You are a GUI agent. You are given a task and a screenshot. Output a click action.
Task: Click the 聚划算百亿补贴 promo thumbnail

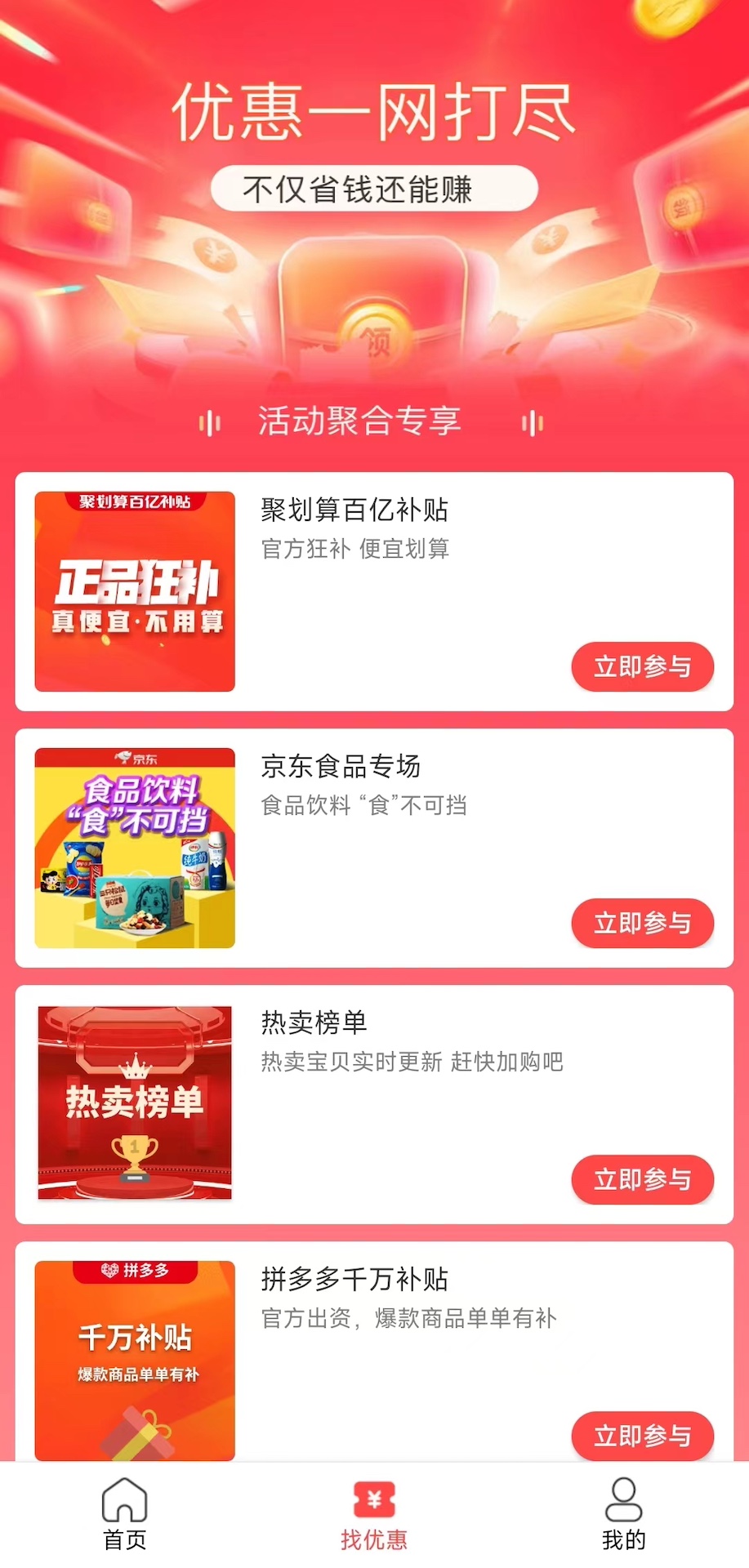[135, 588]
